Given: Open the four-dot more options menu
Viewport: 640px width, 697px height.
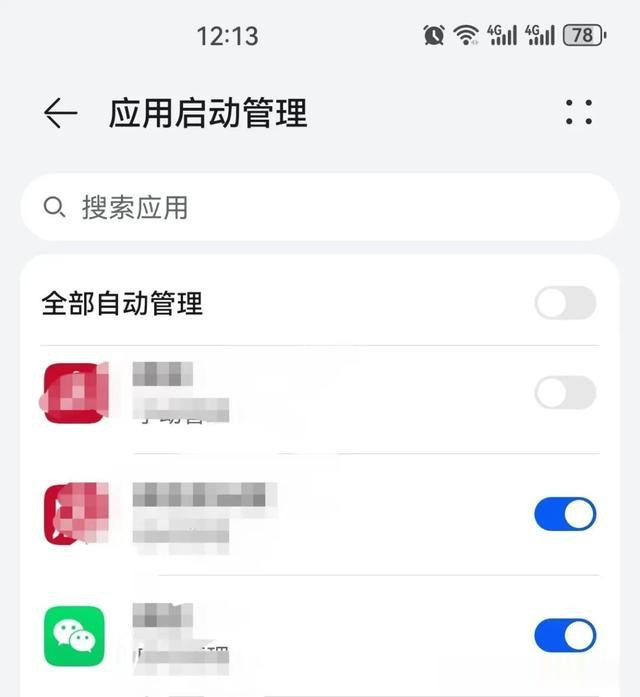Looking at the screenshot, I should (579, 112).
